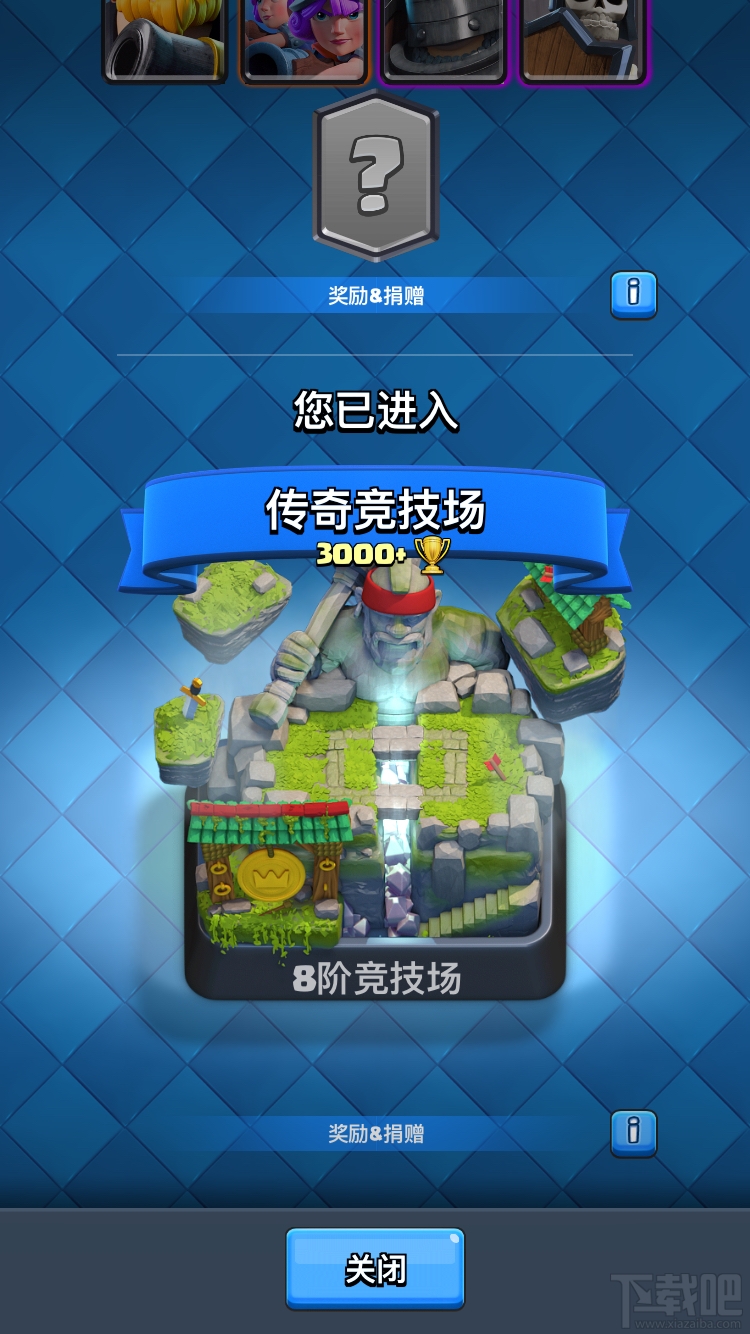Open the purple-haired Musketeer card
This screenshot has height=1334, width=750.
pyautogui.click(x=305, y=40)
